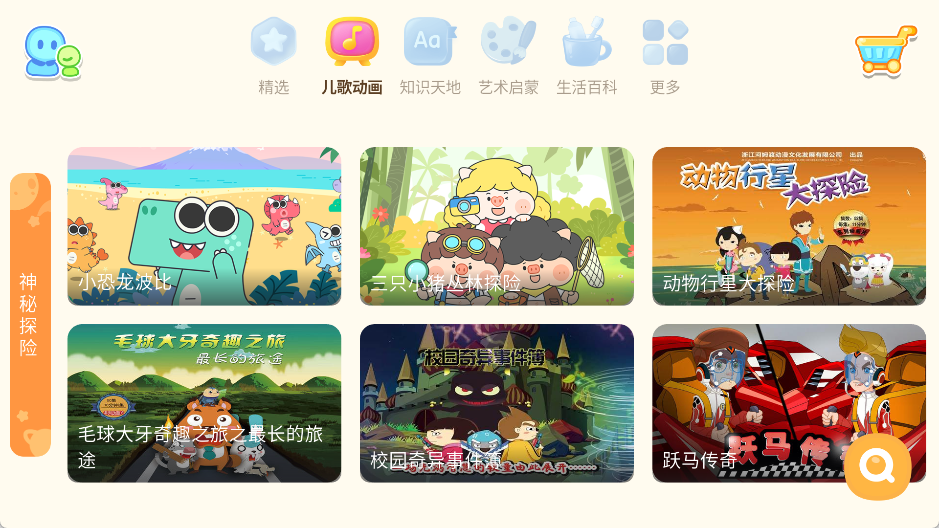Tap the orange search button
Viewport: 939px width, 528px height.
(878, 467)
